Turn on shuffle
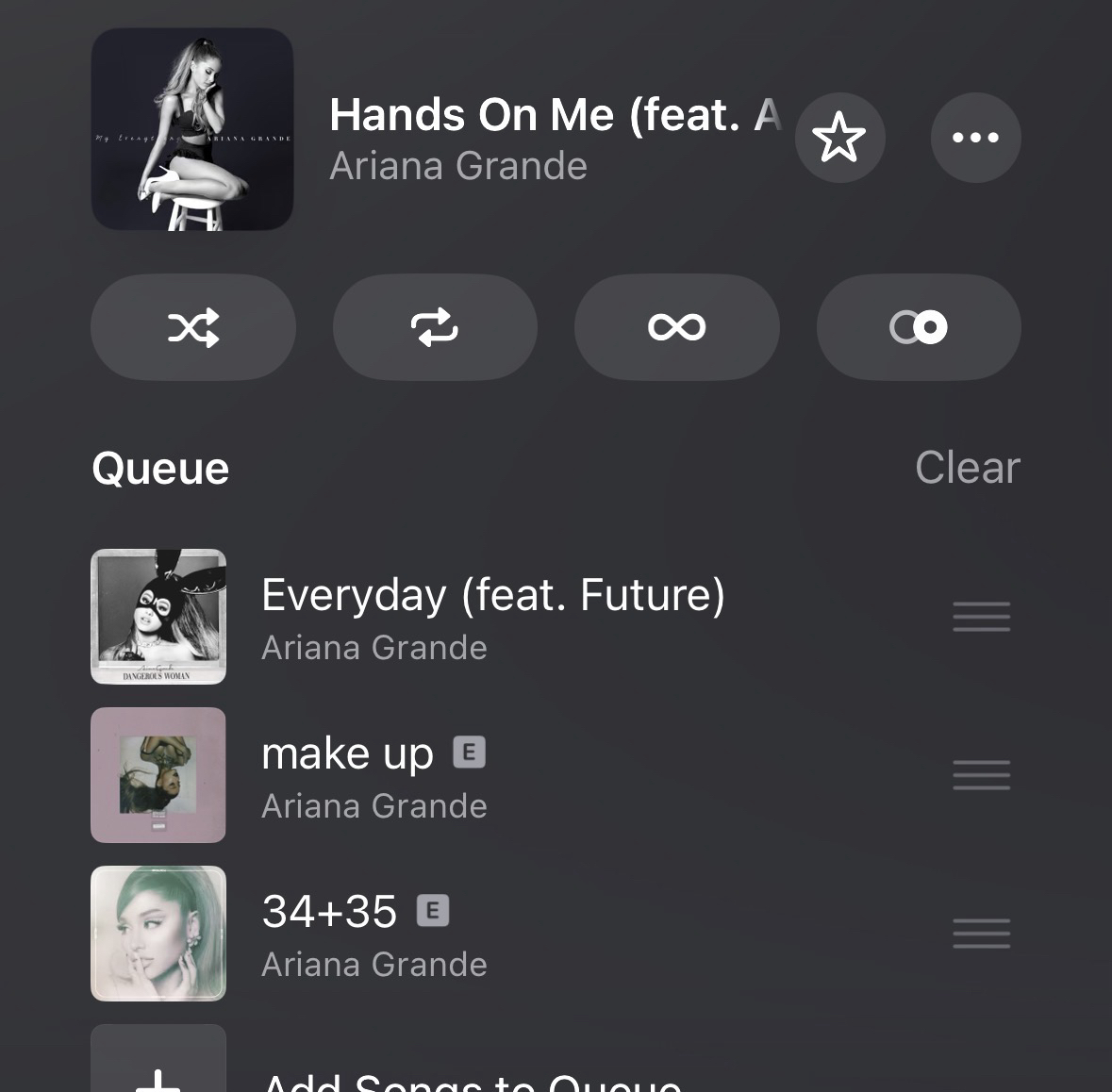Viewport: 1112px width, 1092px height. pyautogui.click(x=193, y=327)
